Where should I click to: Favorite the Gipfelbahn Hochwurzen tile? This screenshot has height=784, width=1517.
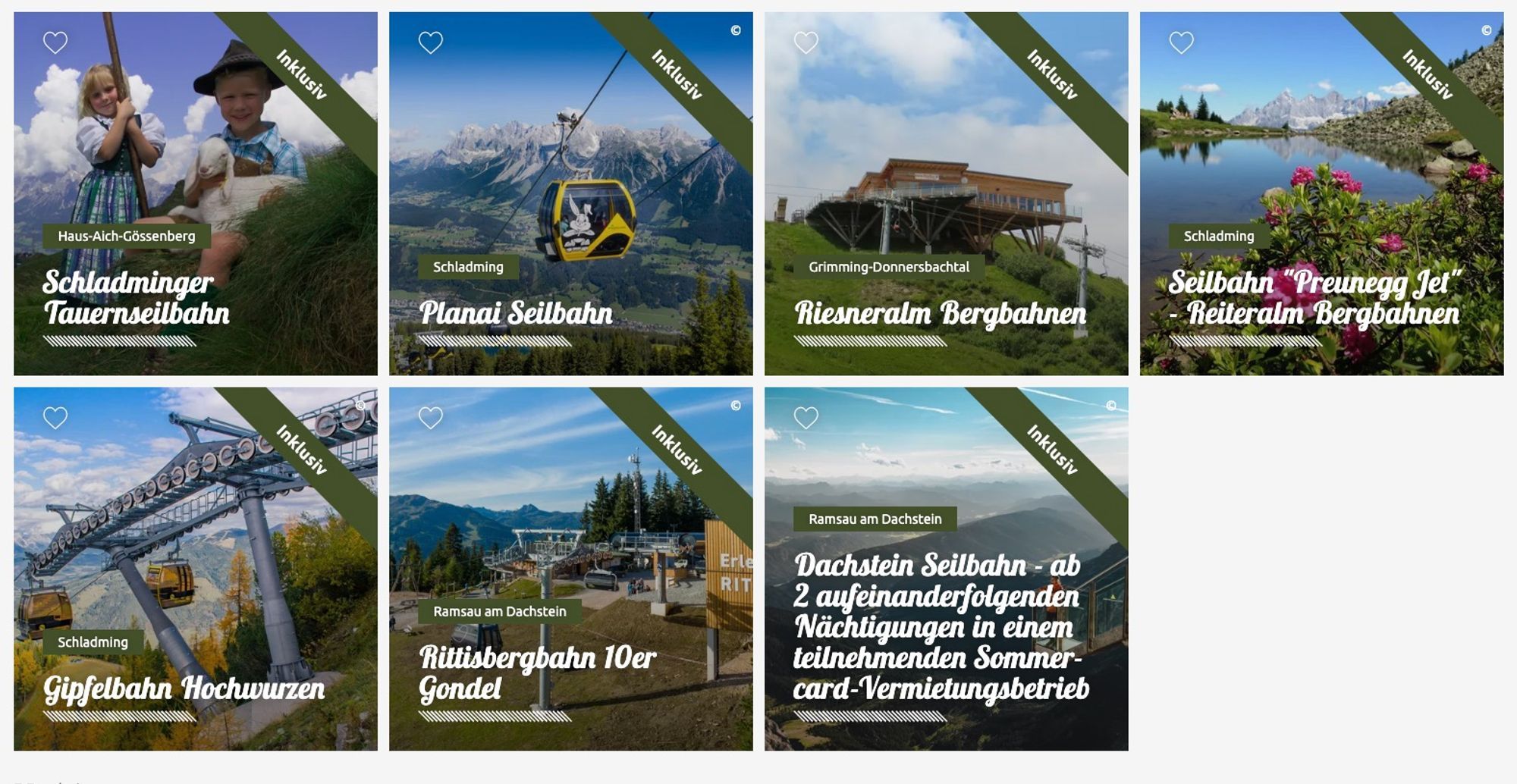point(55,418)
